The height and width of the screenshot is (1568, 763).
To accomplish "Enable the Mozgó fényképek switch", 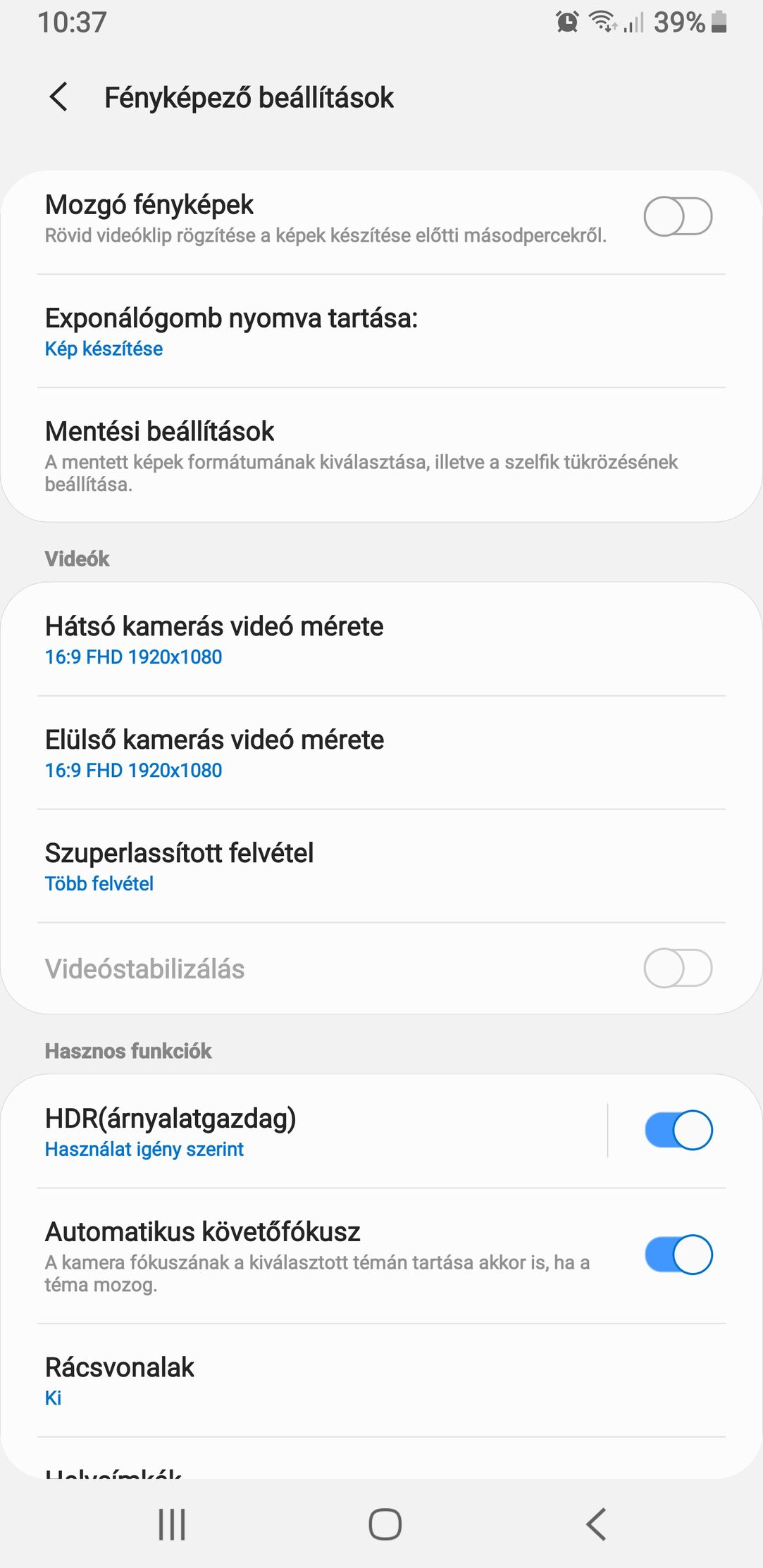I will coord(678,216).
